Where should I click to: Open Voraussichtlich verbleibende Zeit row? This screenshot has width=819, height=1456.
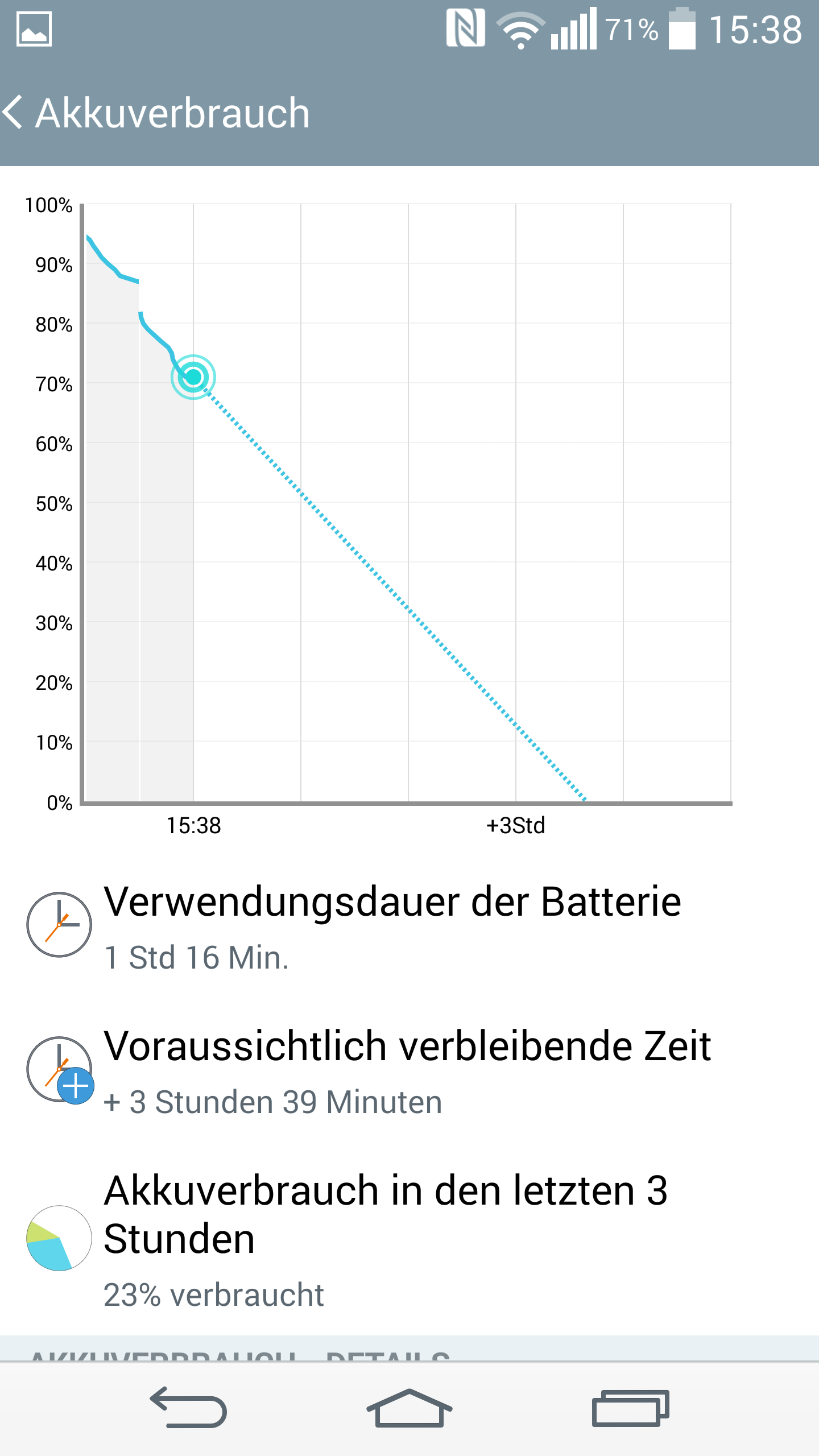[x=409, y=1070]
